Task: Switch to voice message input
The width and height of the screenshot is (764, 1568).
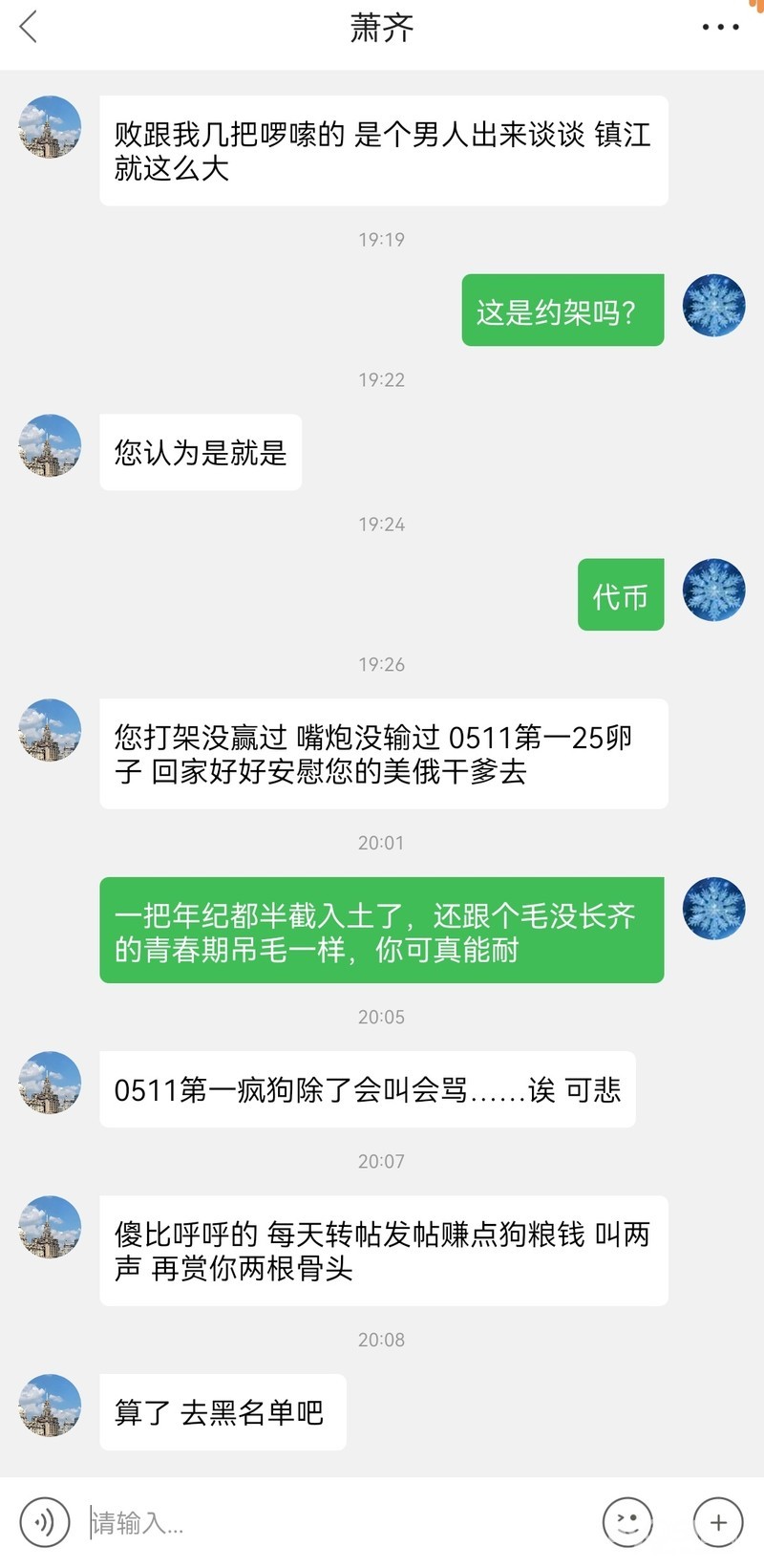Action: pyautogui.click(x=45, y=1521)
